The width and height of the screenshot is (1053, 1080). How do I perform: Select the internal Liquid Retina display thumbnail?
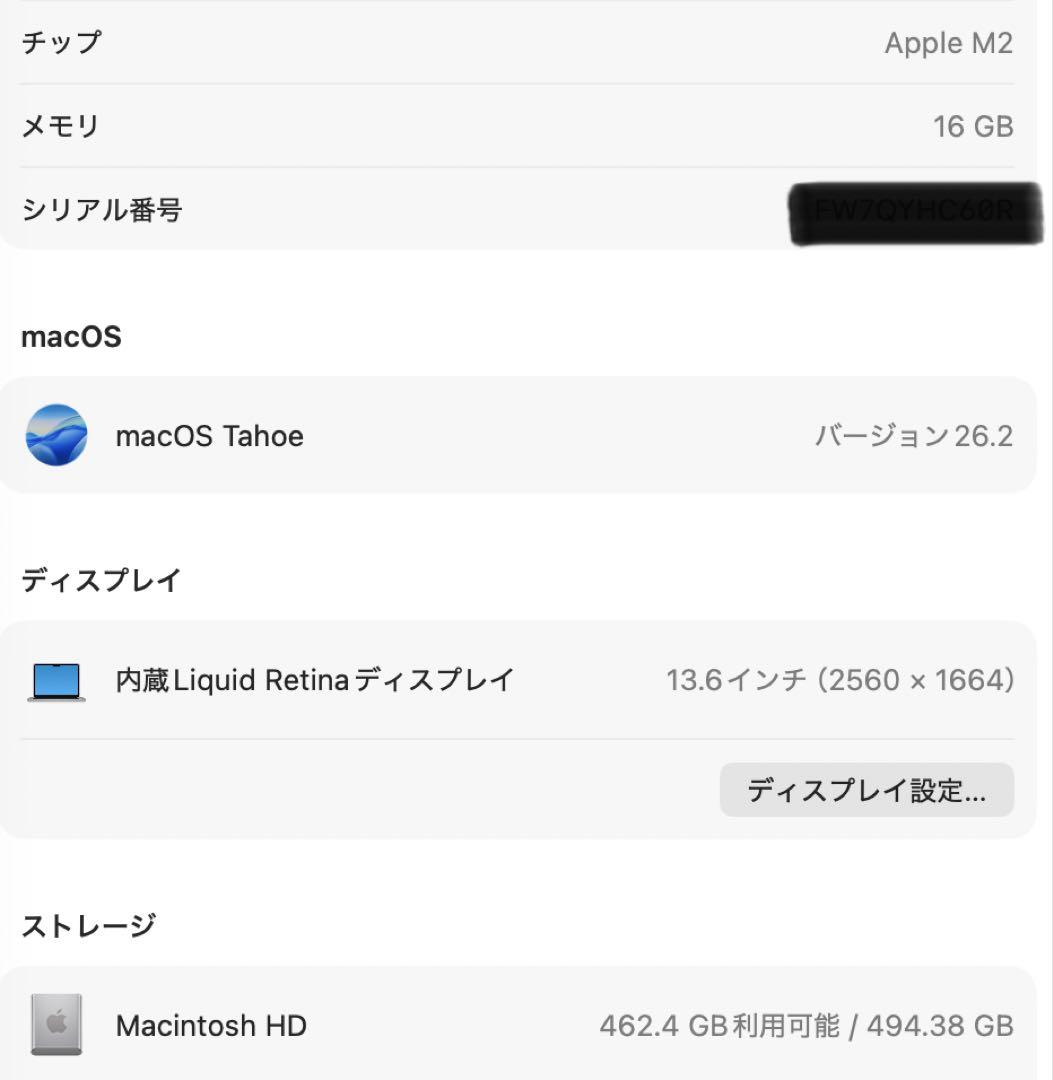click(56, 679)
